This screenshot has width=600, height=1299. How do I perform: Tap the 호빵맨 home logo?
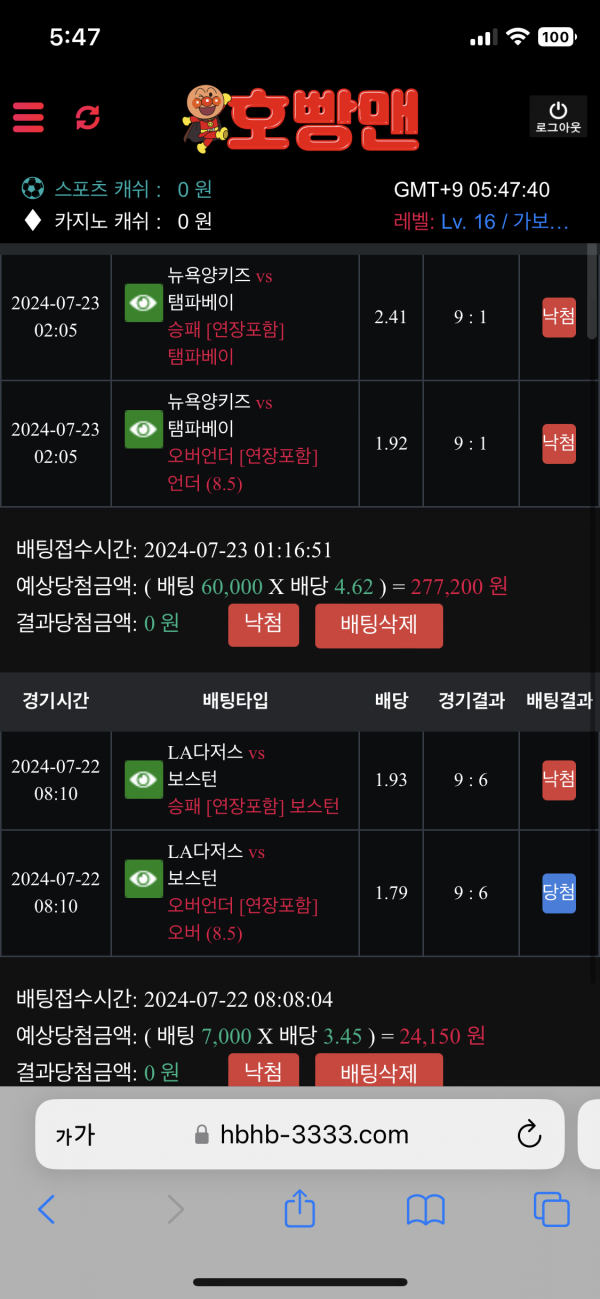(300, 118)
